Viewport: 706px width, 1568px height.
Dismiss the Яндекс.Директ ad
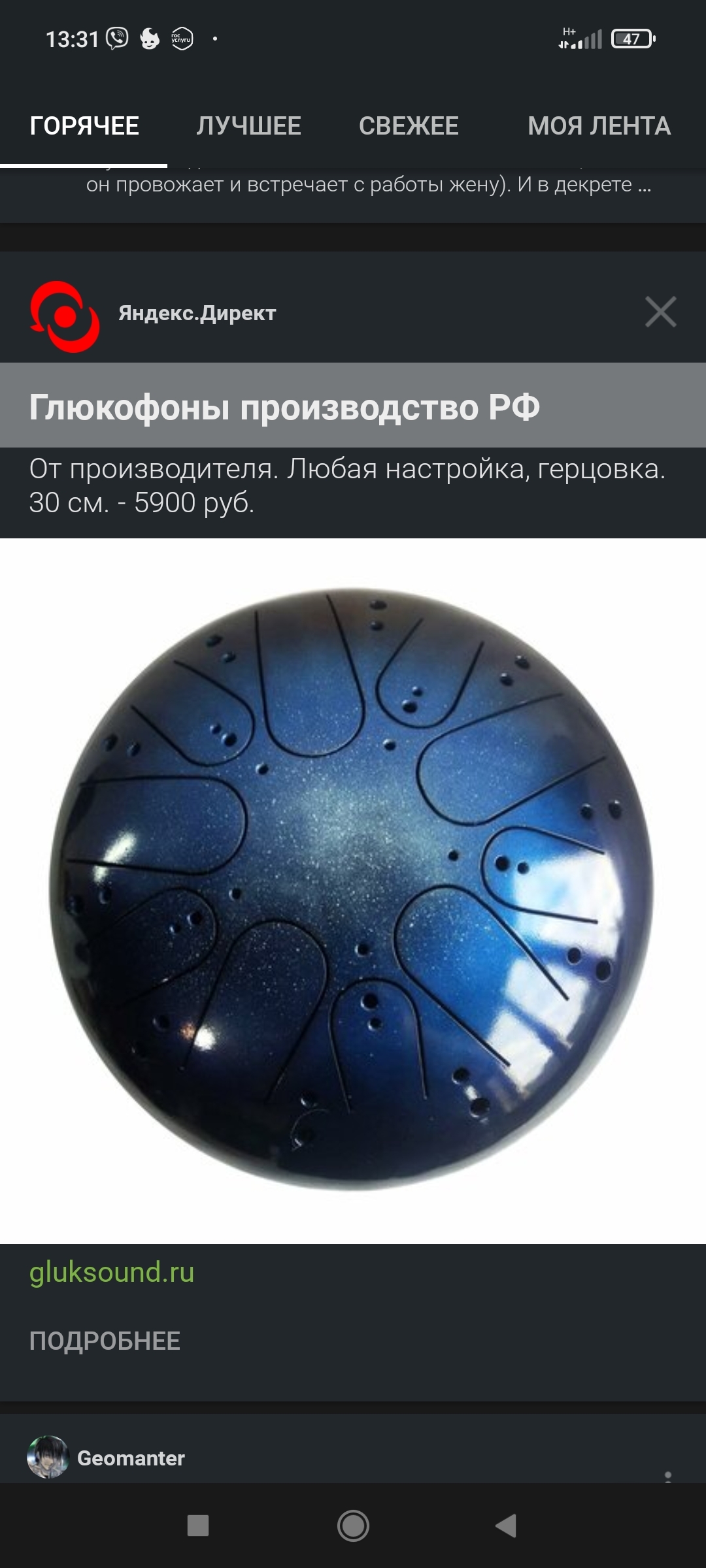point(660,312)
